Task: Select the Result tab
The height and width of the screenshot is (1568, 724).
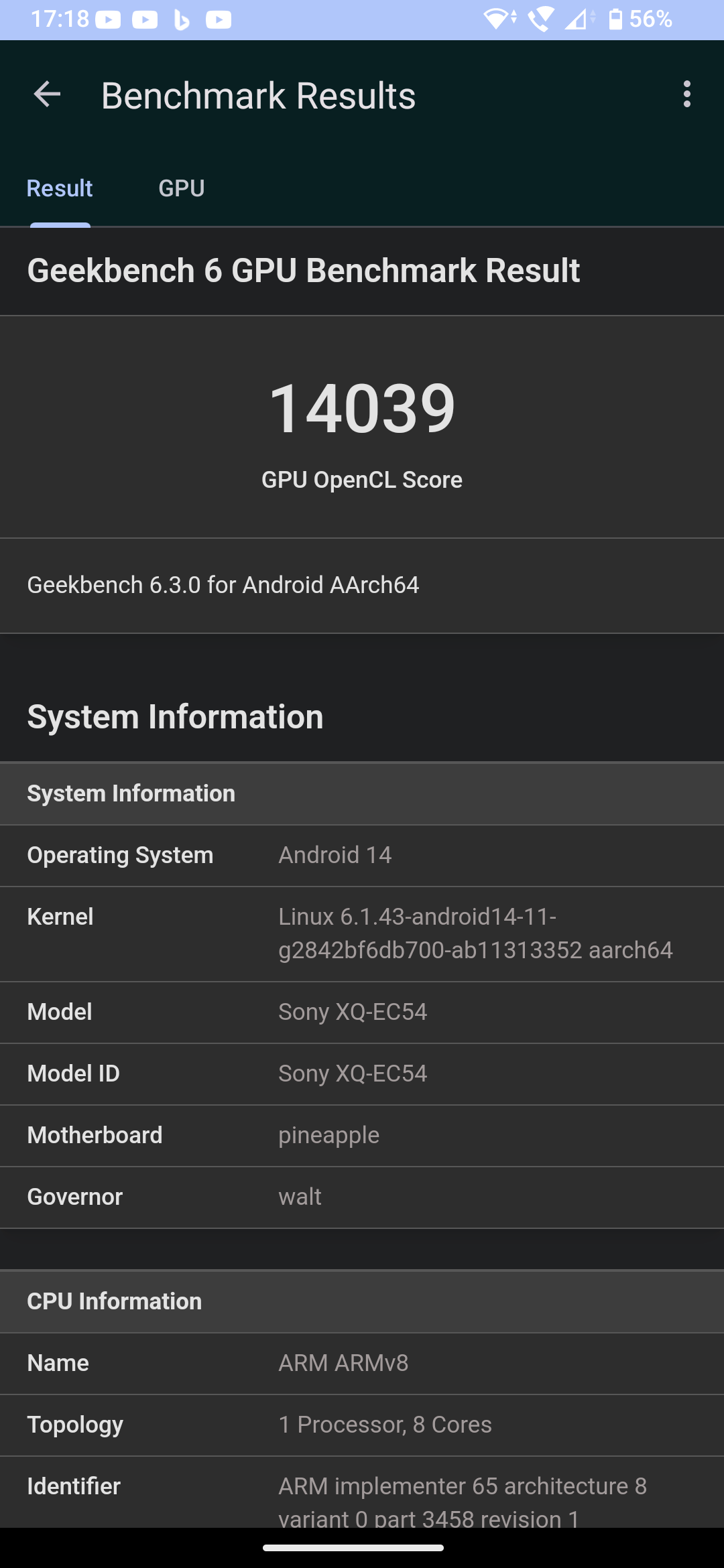Action: pos(60,188)
